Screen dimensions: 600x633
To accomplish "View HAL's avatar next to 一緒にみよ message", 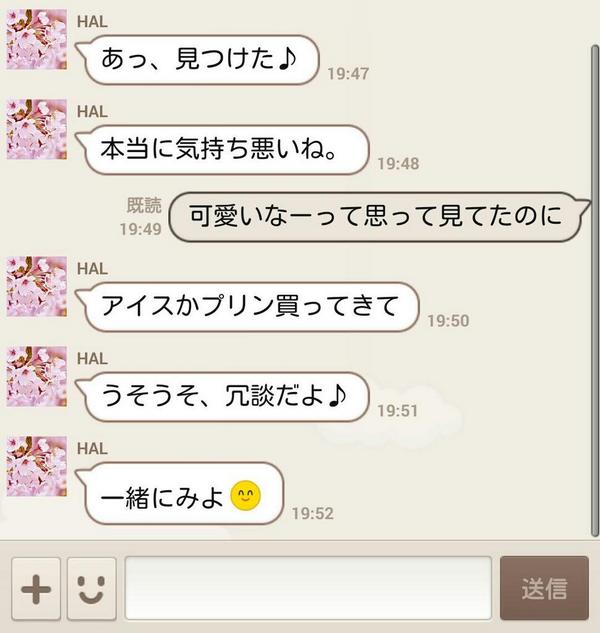I will coord(37,466).
